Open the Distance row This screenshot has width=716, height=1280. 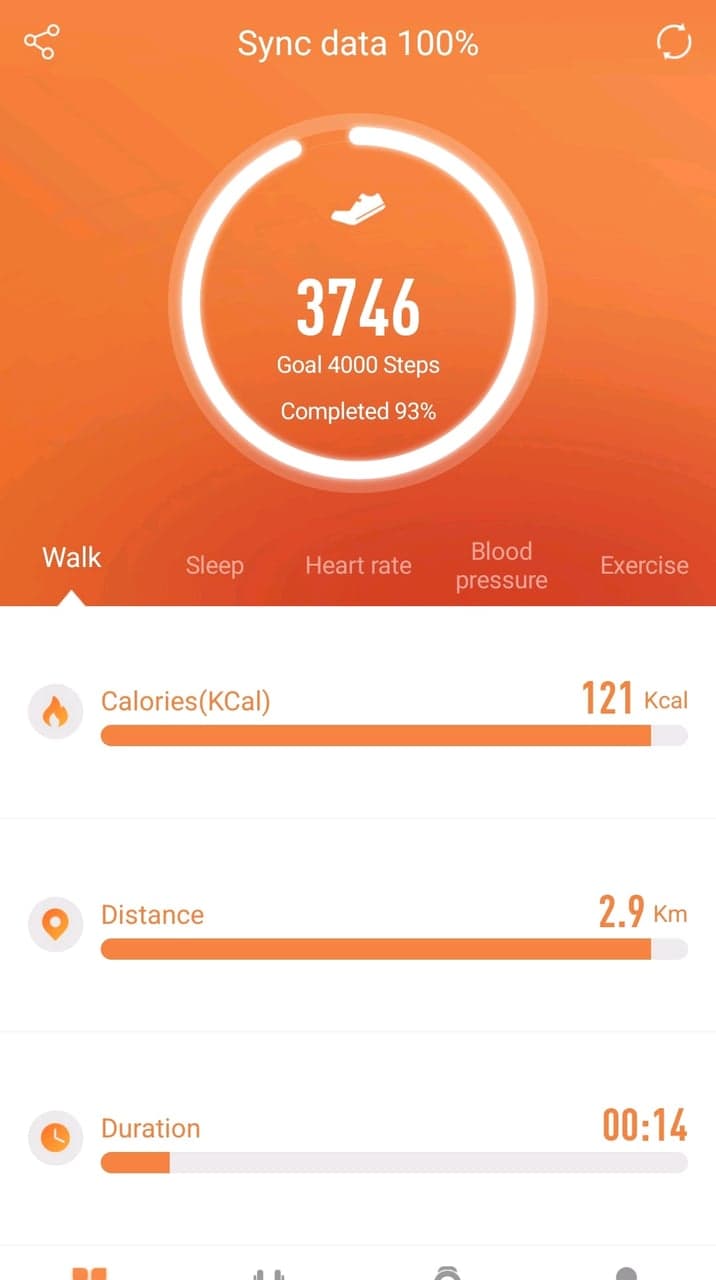tap(358, 928)
